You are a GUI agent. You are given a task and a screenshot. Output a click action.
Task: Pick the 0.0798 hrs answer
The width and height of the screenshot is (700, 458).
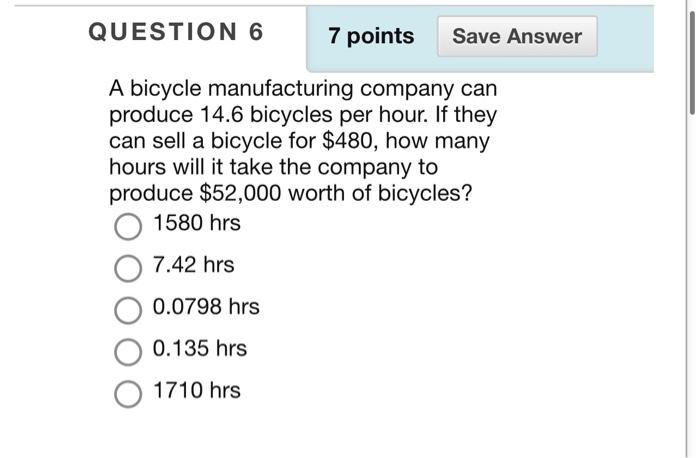pyautogui.click(x=128, y=309)
